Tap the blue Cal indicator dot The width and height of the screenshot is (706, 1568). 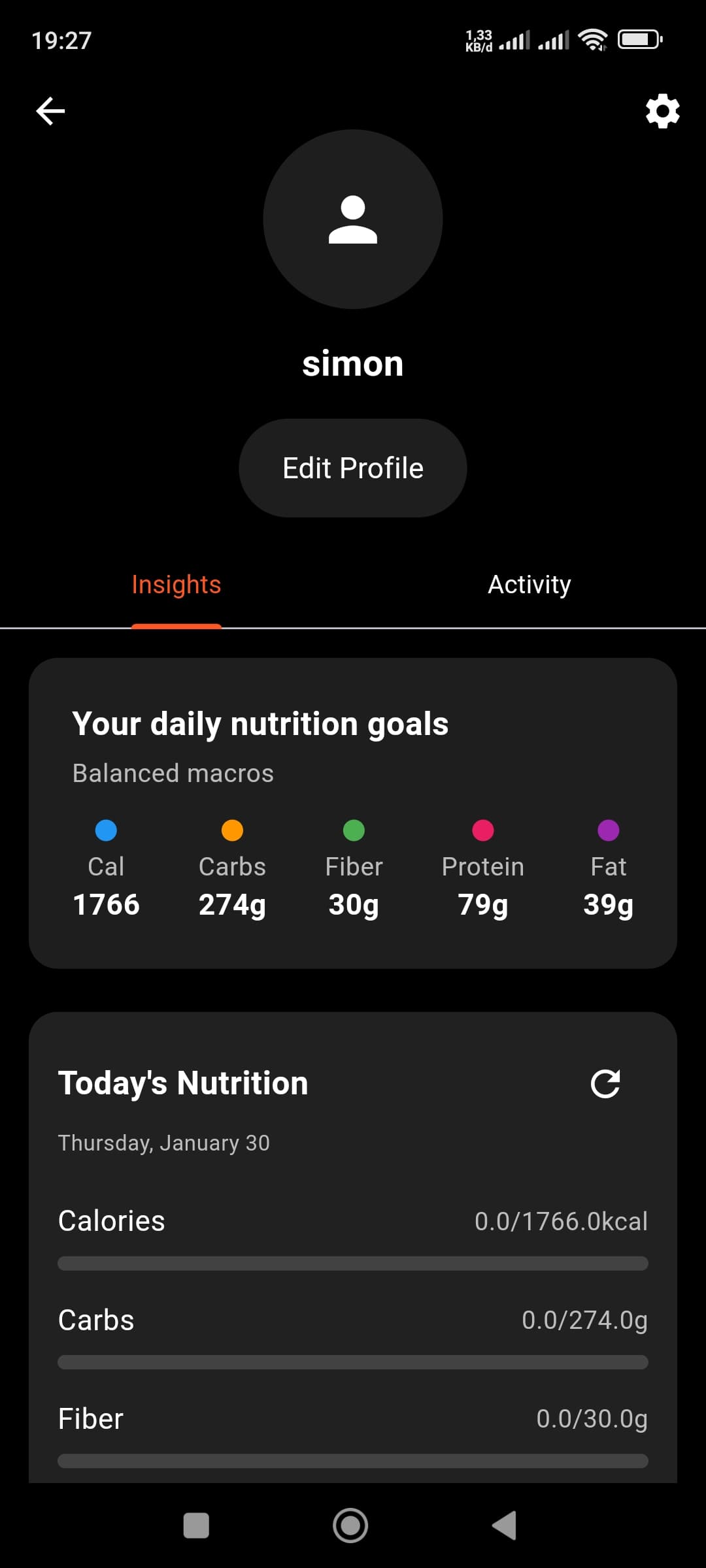coord(107,830)
